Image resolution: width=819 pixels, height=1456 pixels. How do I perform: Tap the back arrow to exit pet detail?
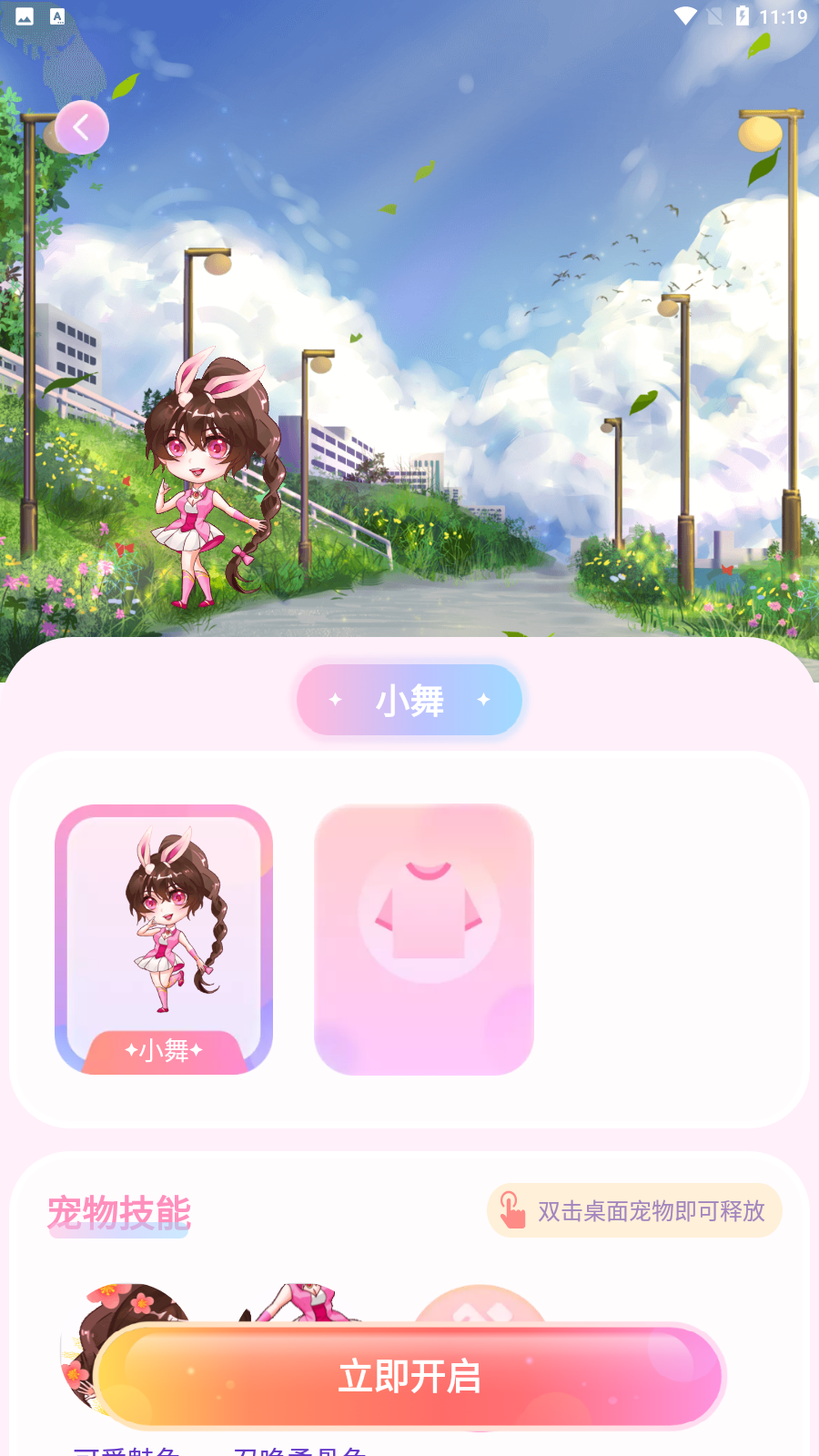pos(82,126)
